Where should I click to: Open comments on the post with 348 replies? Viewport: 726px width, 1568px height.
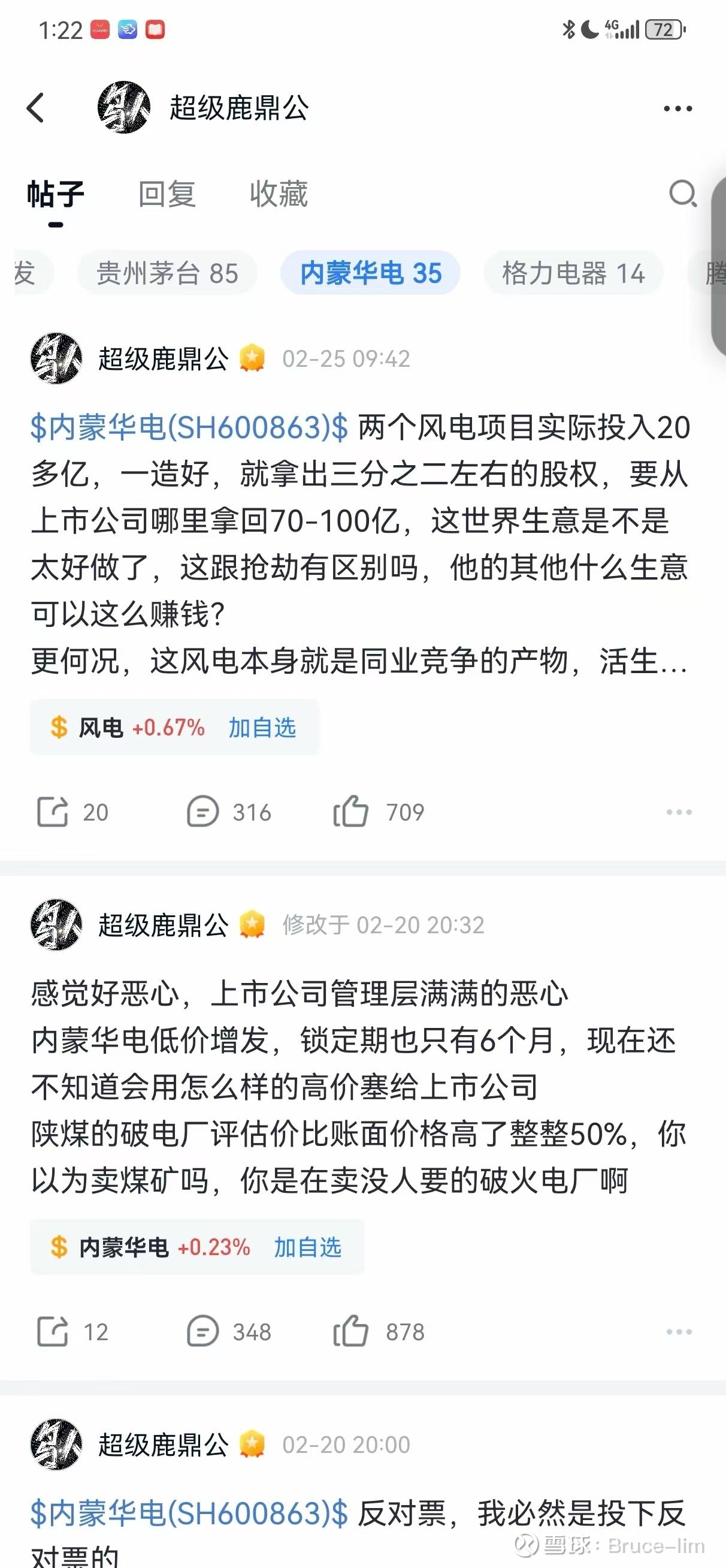tap(229, 1332)
